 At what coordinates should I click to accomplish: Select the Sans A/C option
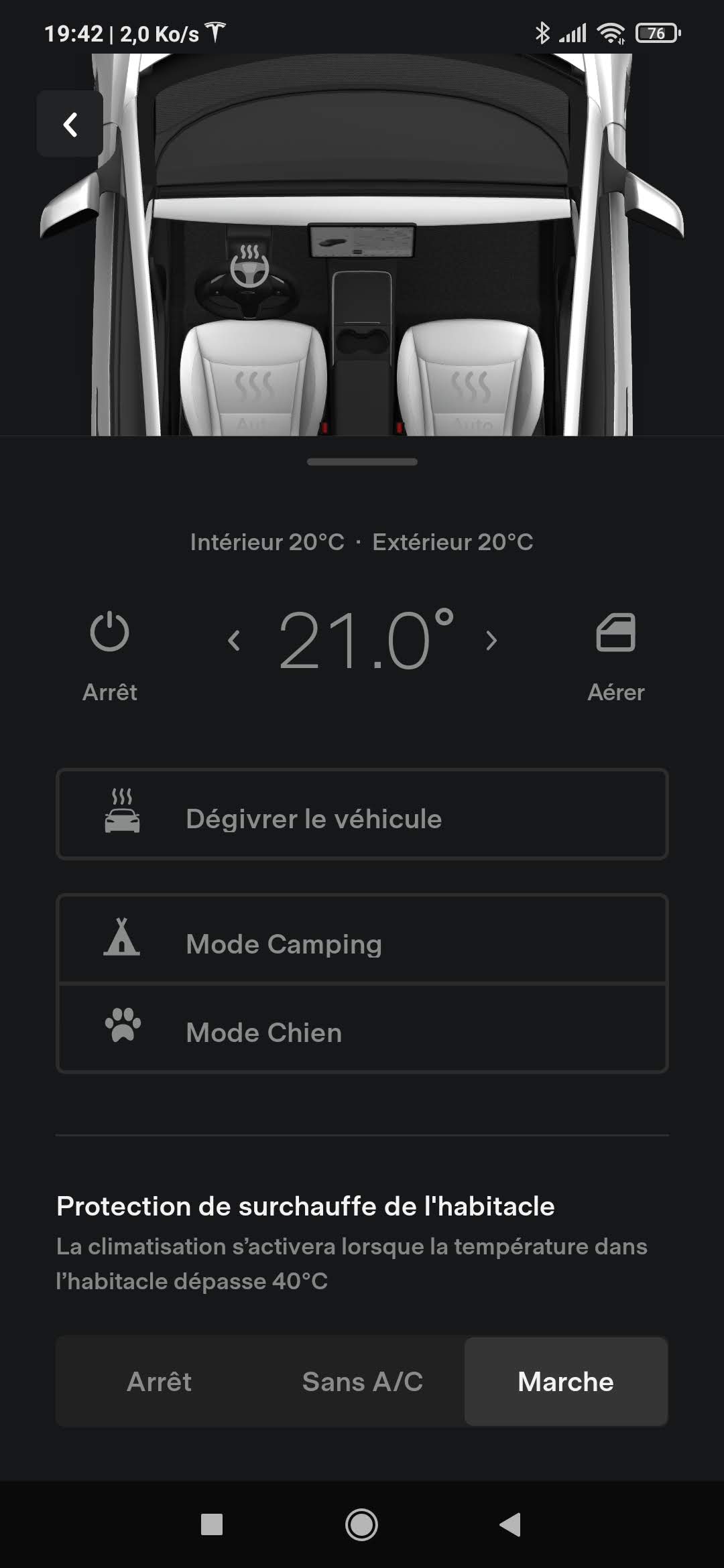pos(363,1382)
